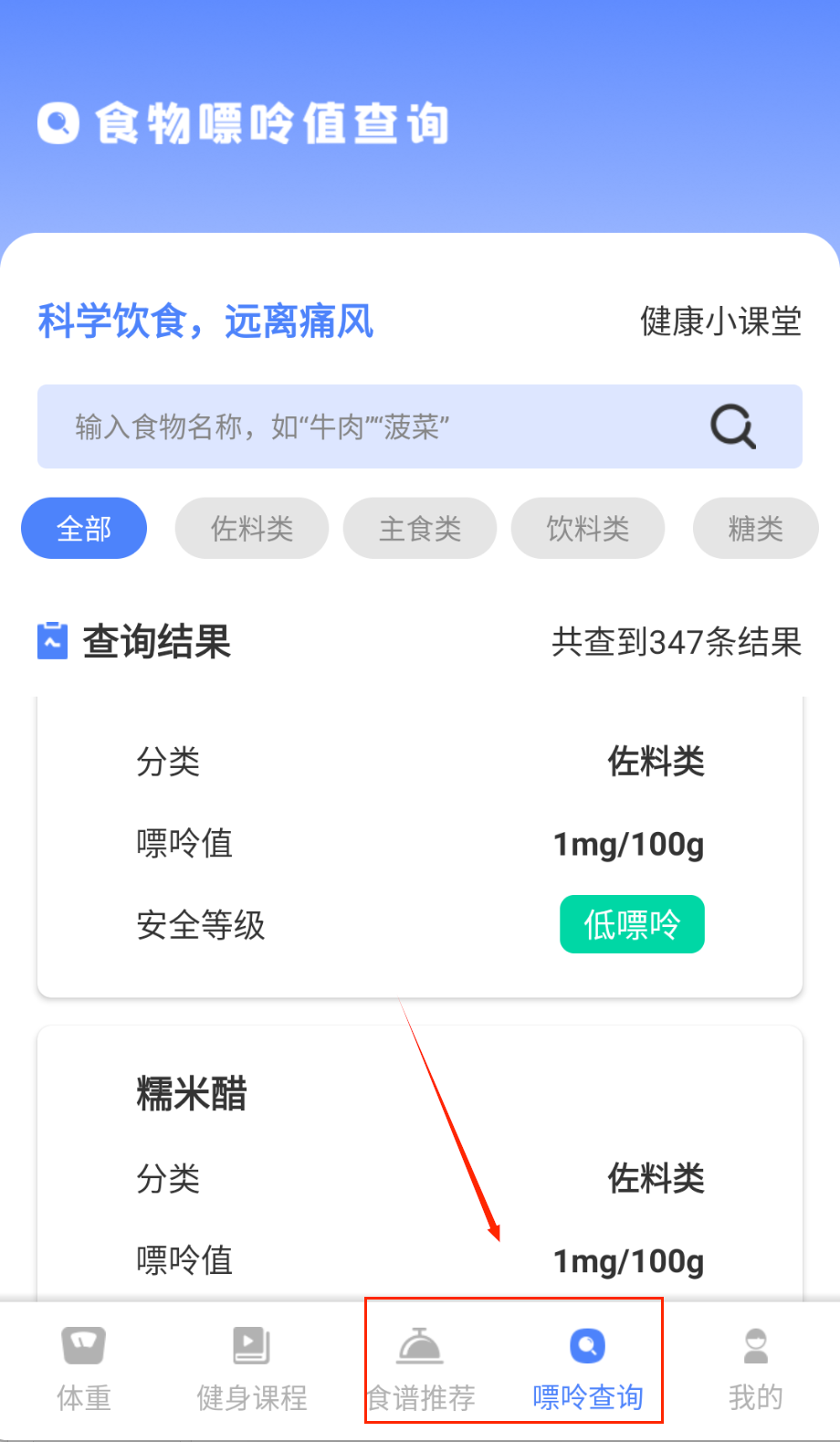The image size is (840, 1442).
Task: Select the 嘌呤查询 tab
Action: point(588,1367)
